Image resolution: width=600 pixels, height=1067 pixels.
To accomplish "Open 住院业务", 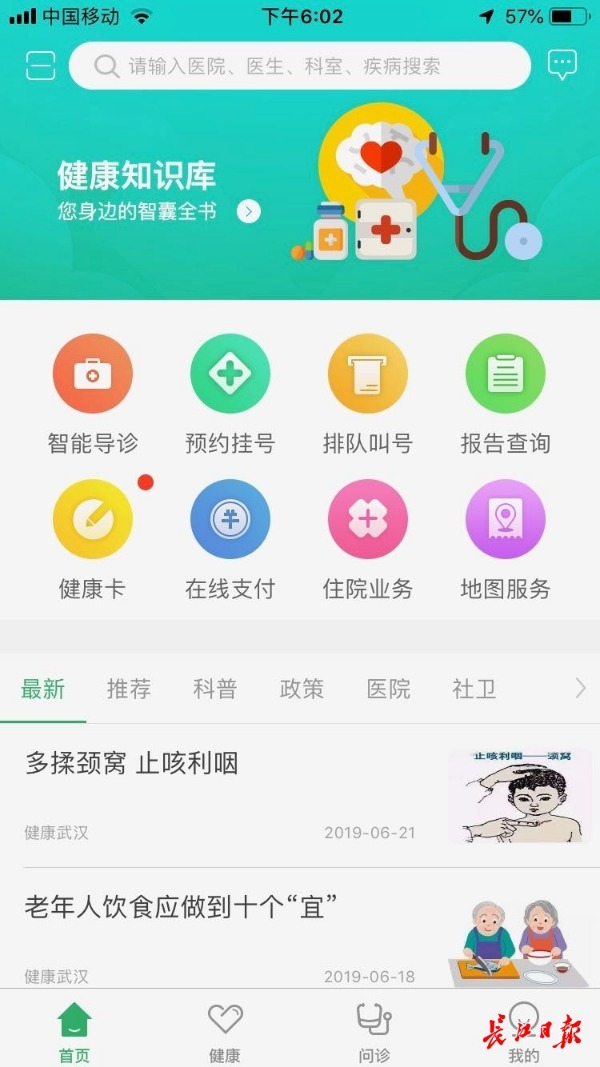I will (x=368, y=540).
